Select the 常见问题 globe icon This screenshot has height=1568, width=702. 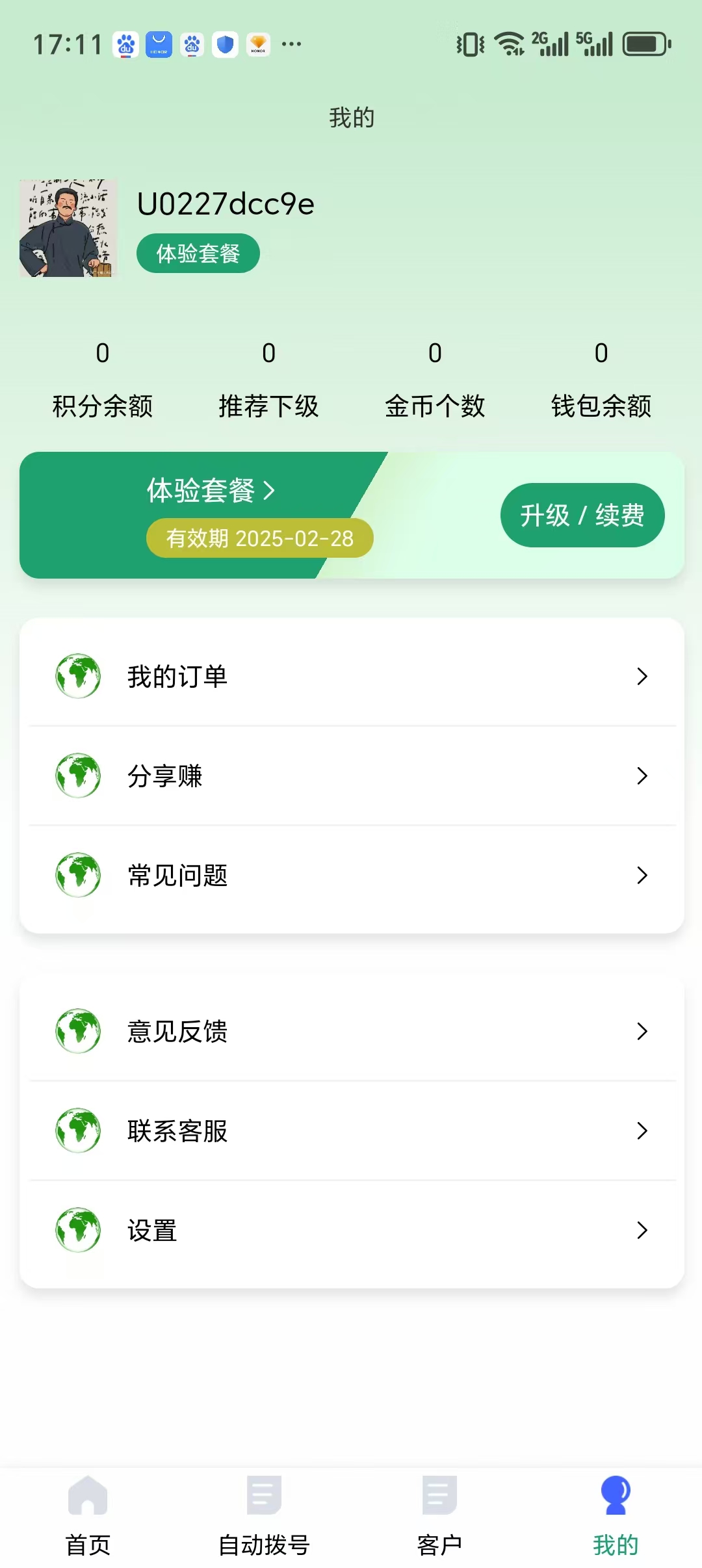(x=77, y=876)
